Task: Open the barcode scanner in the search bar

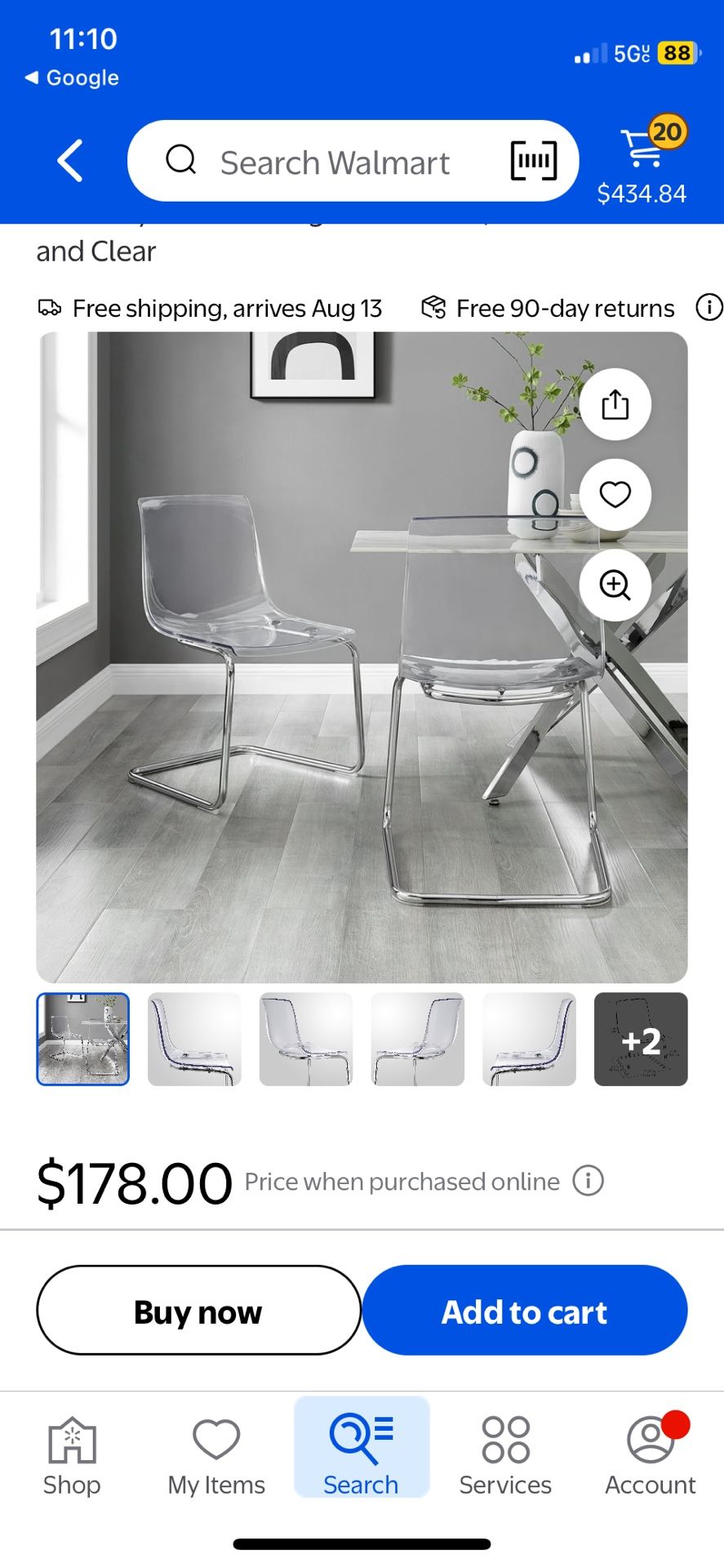Action: [x=531, y=161]
